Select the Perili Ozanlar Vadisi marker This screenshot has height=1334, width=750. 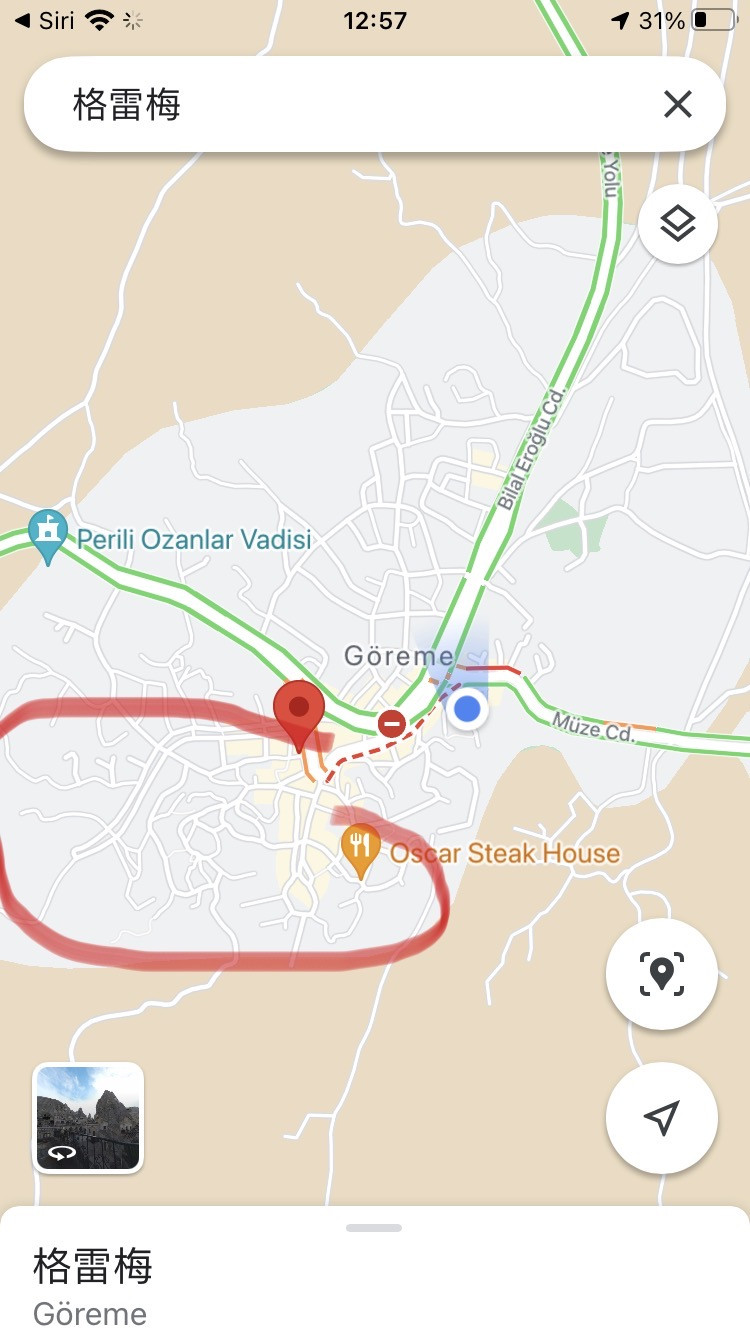48,534
